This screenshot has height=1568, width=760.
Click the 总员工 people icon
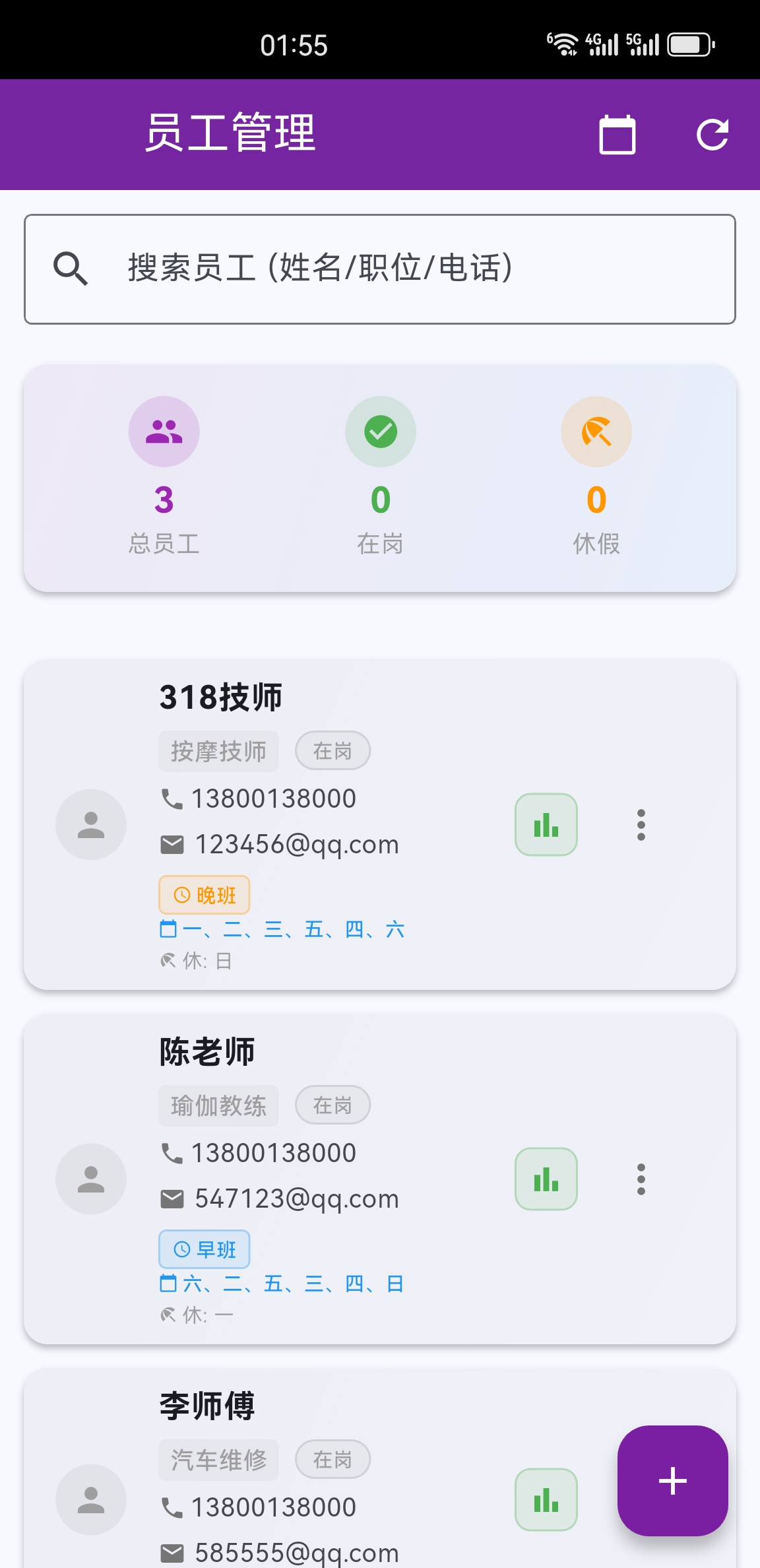164,431
